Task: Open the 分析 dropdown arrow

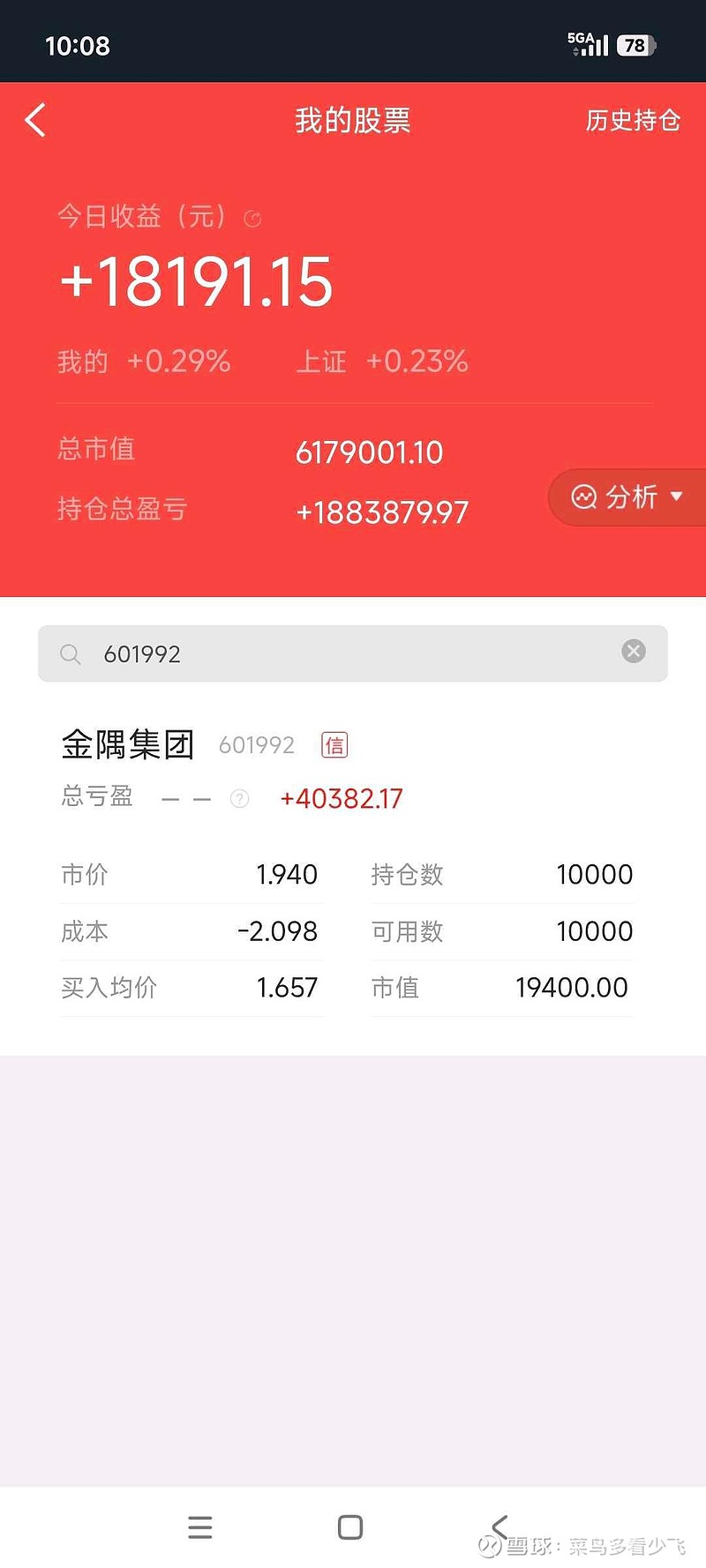Action: coord(675,497)
